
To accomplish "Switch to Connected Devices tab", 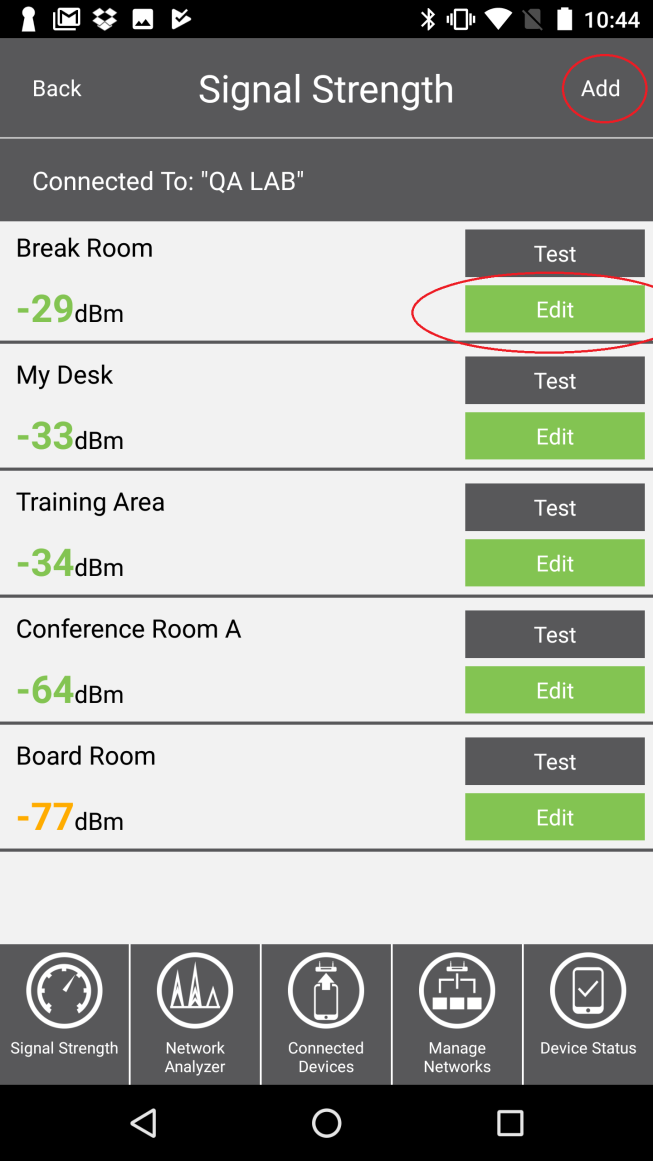I will click(x=326, y=1014).
